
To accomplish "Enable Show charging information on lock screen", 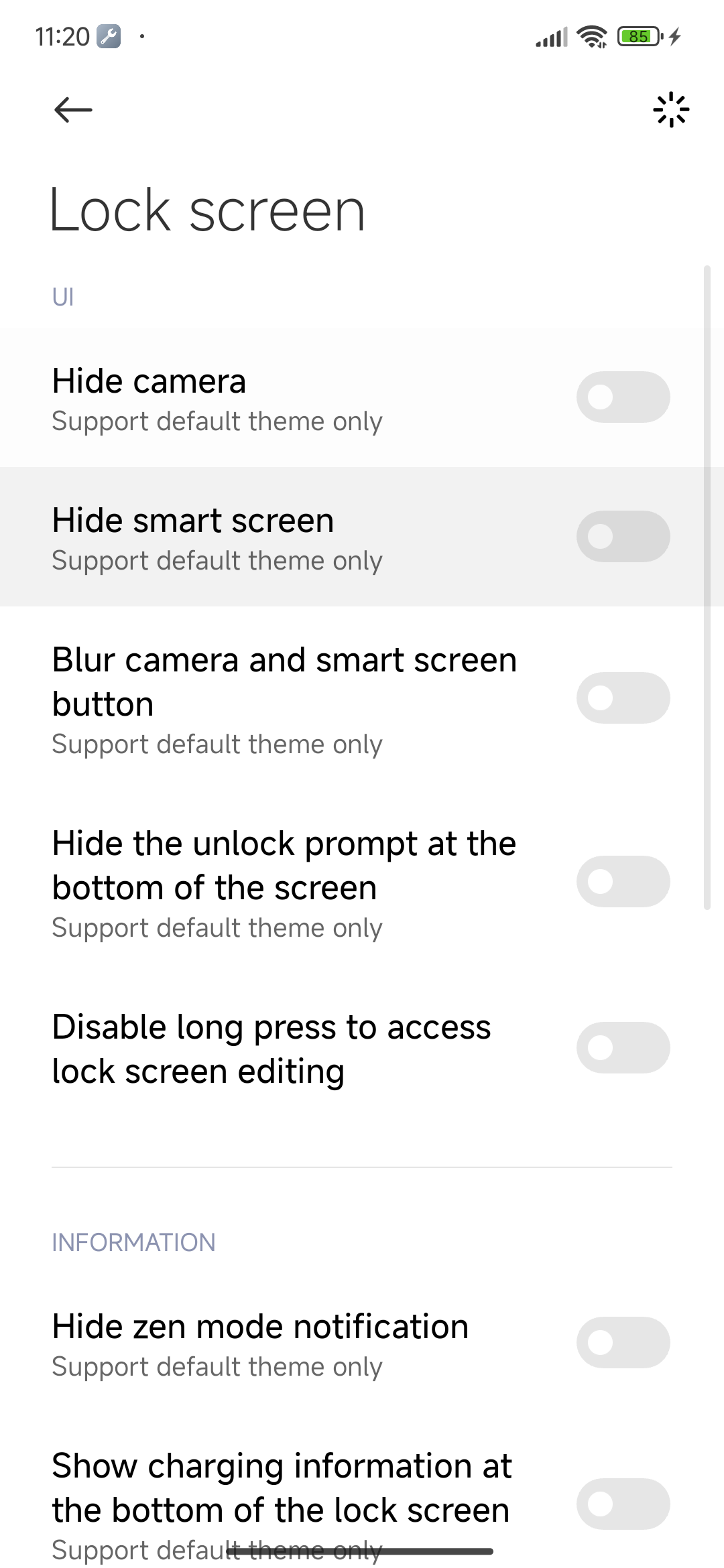I will click(623, 1504).
